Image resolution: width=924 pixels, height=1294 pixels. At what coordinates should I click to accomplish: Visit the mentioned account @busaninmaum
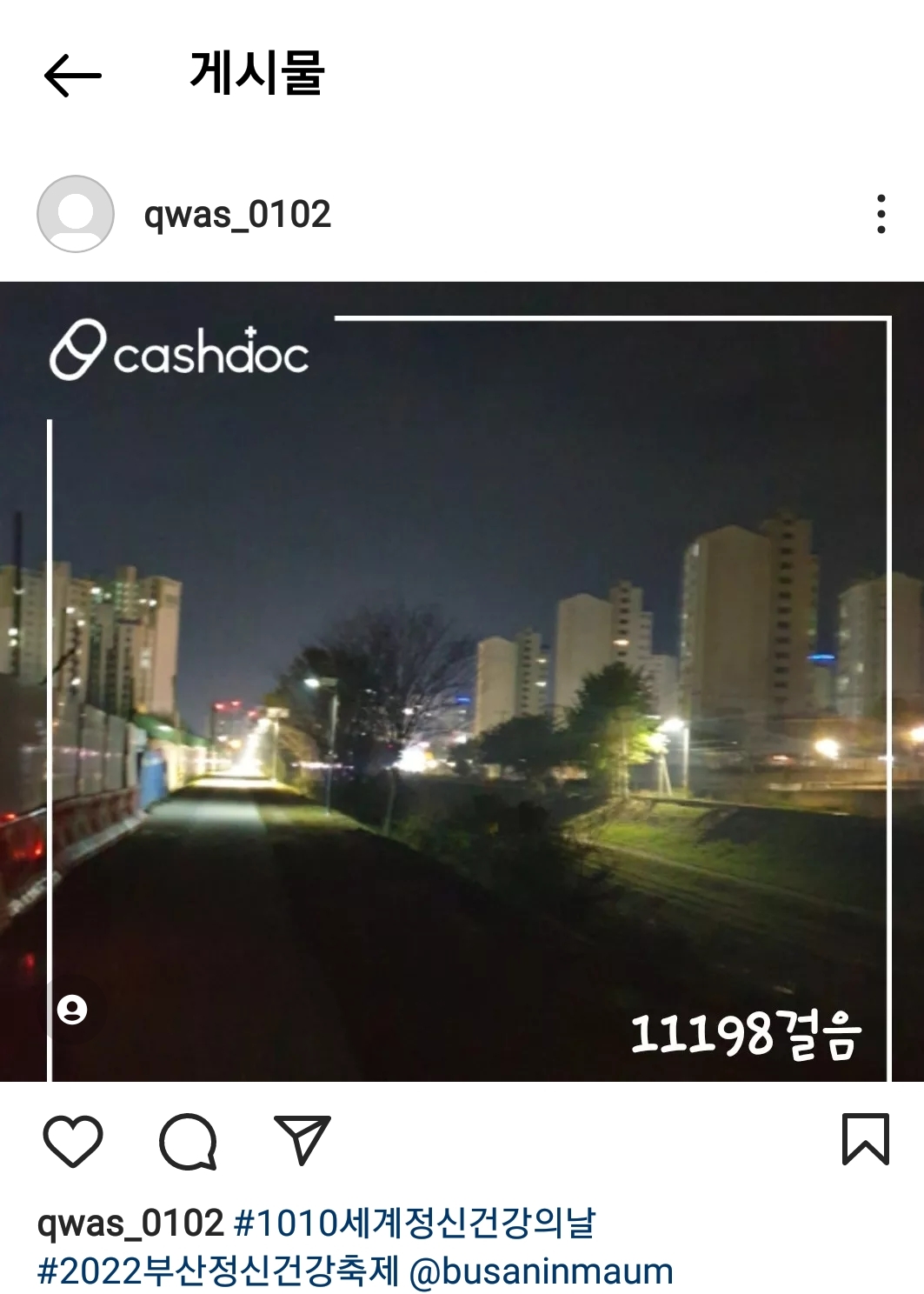pyautogui.click(x=541, y=1271)
